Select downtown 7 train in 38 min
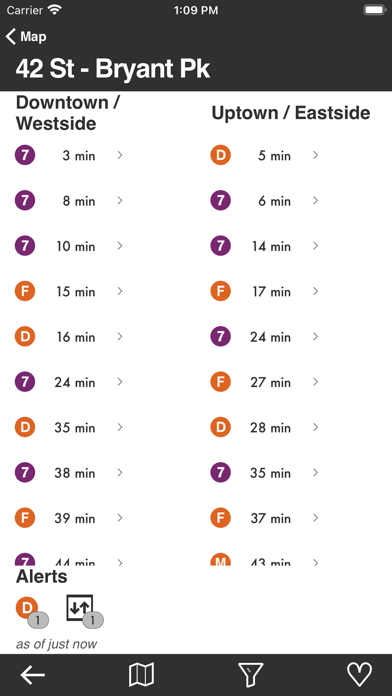This screenshot has height=696, width=392. coord(69,473)
